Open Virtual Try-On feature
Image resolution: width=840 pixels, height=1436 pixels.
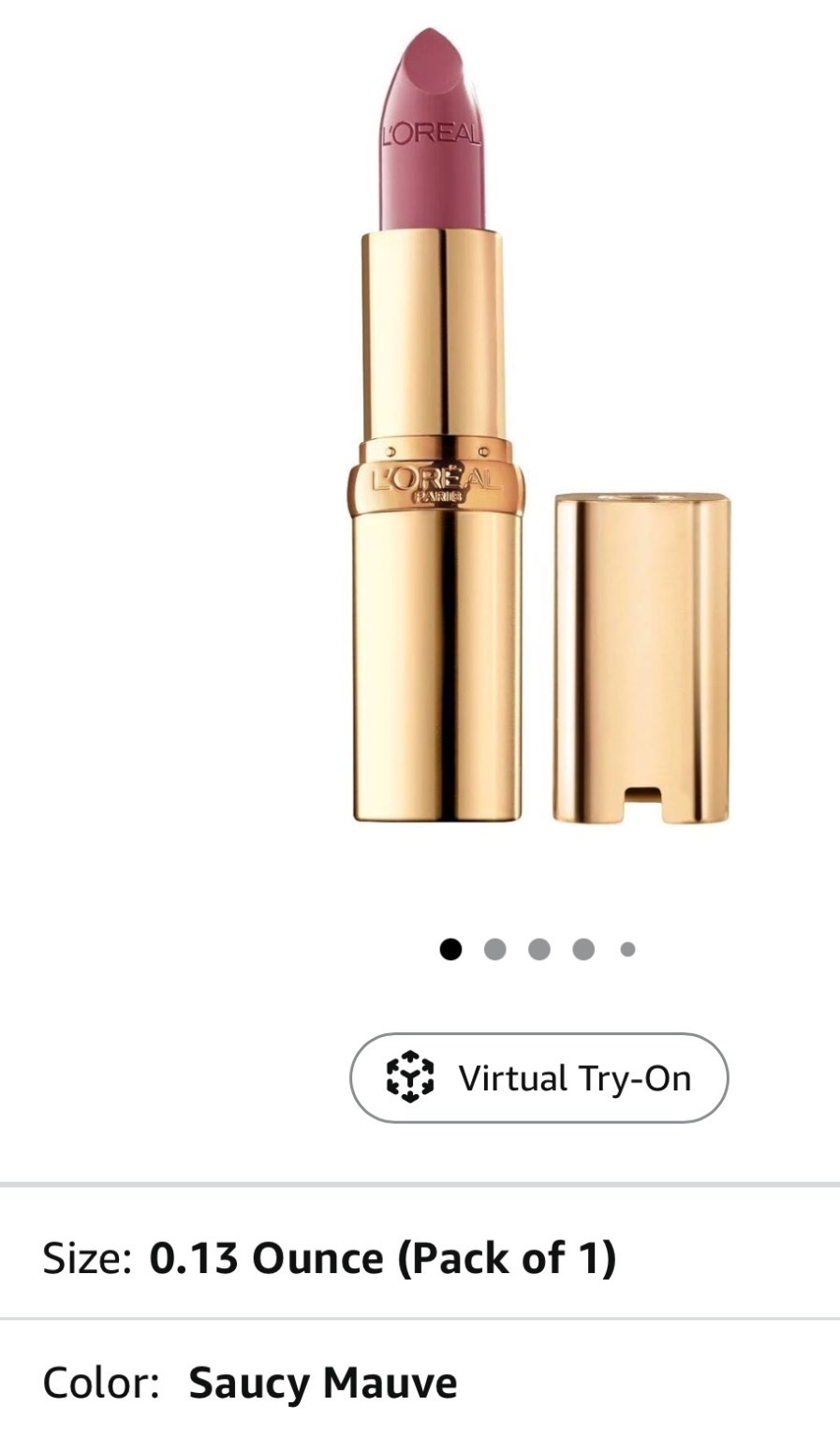(538, 1077)
